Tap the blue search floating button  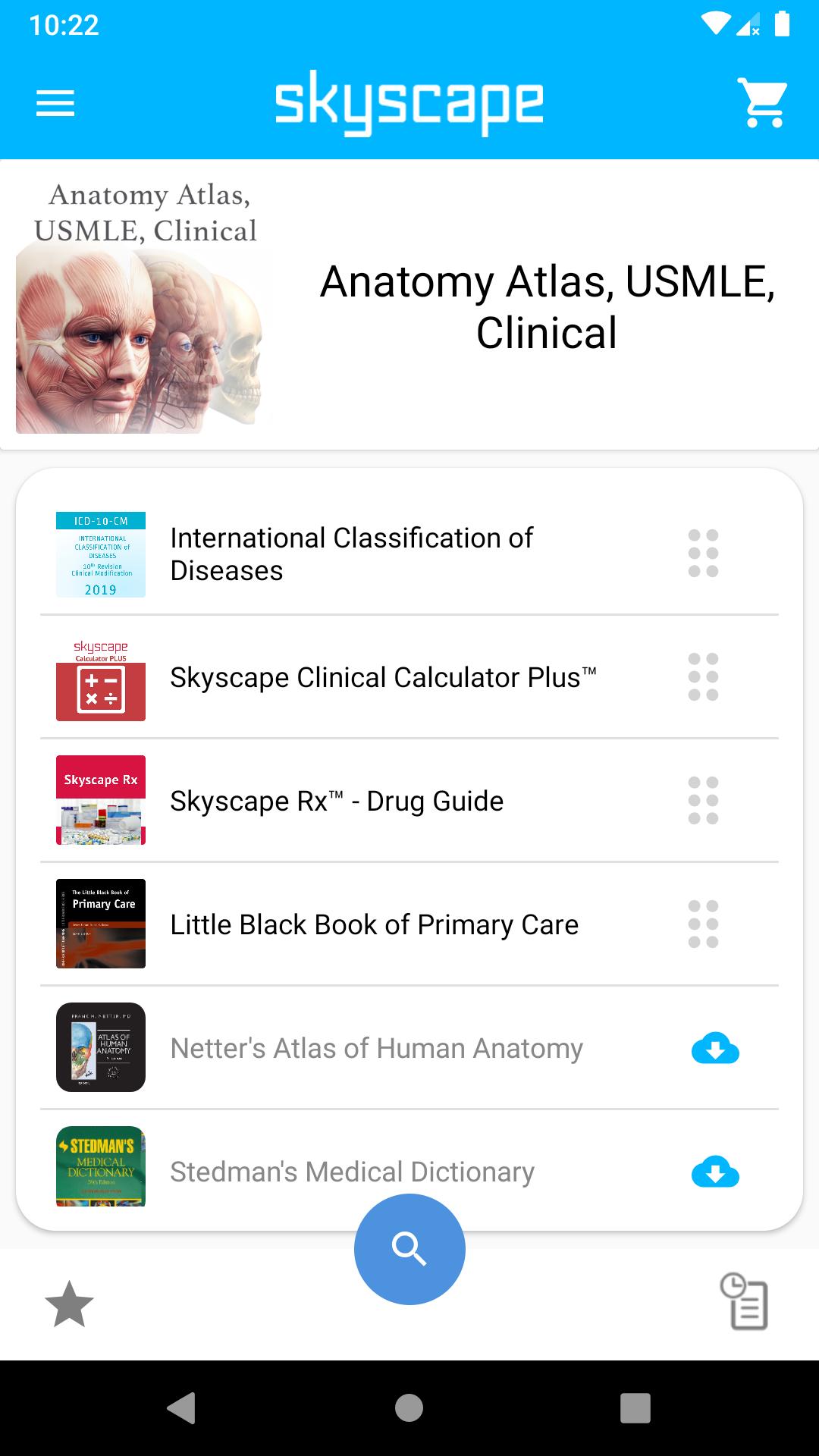click(409, 1249)
